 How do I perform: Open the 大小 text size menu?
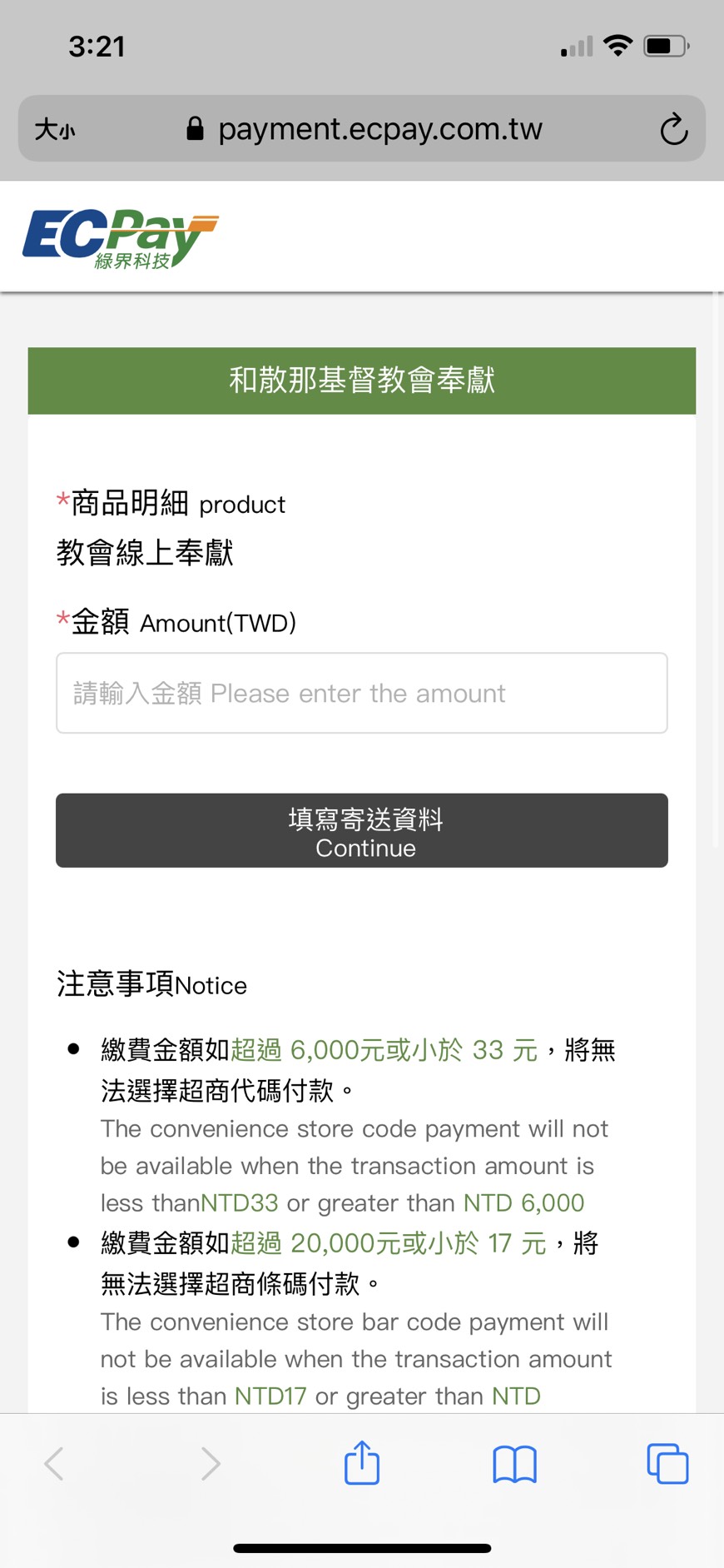55,130
